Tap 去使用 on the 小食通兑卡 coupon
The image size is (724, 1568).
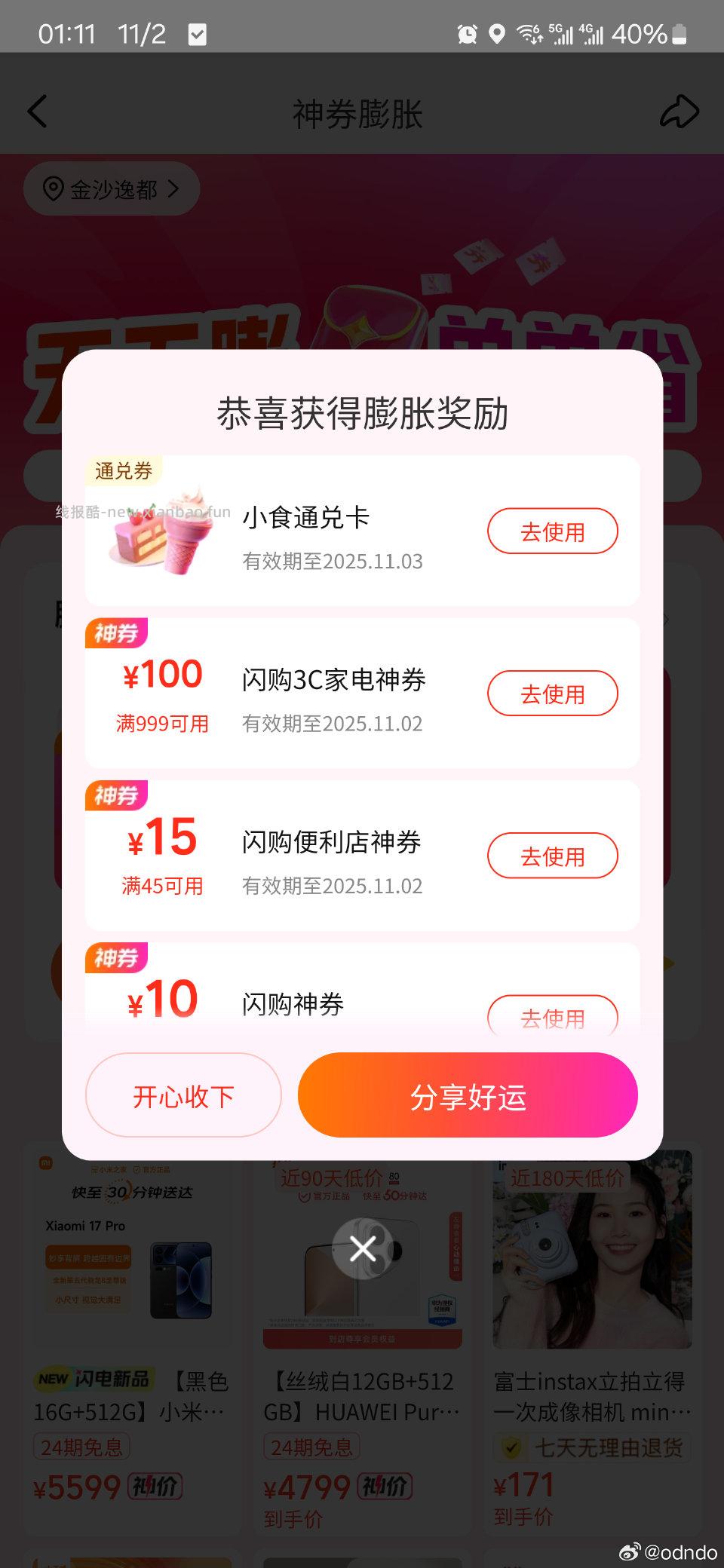pyautogui.click(x=553, y=531)
